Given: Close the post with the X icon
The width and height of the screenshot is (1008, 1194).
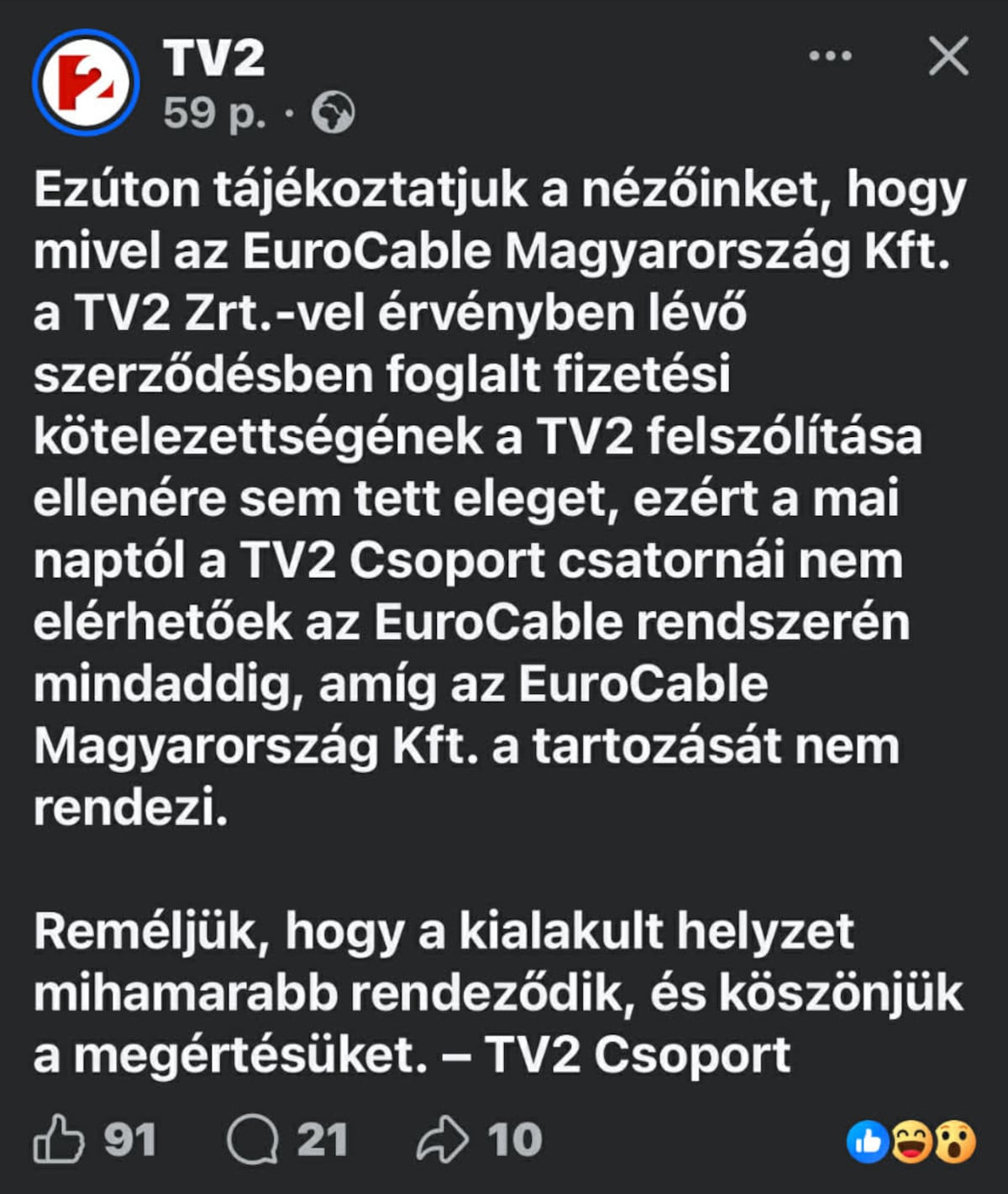Looking at the screenshot, I should pos(948,57).
